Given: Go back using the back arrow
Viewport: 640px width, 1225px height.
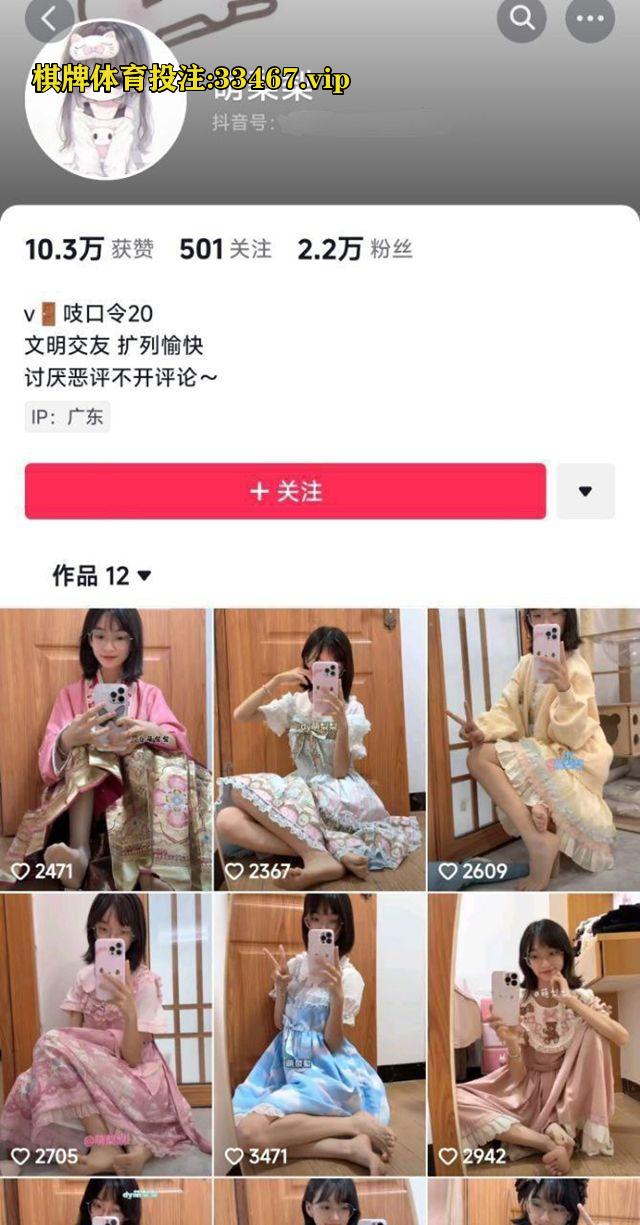Looking at the screenshot, I should pyautogui.click(x=50, y=18).
